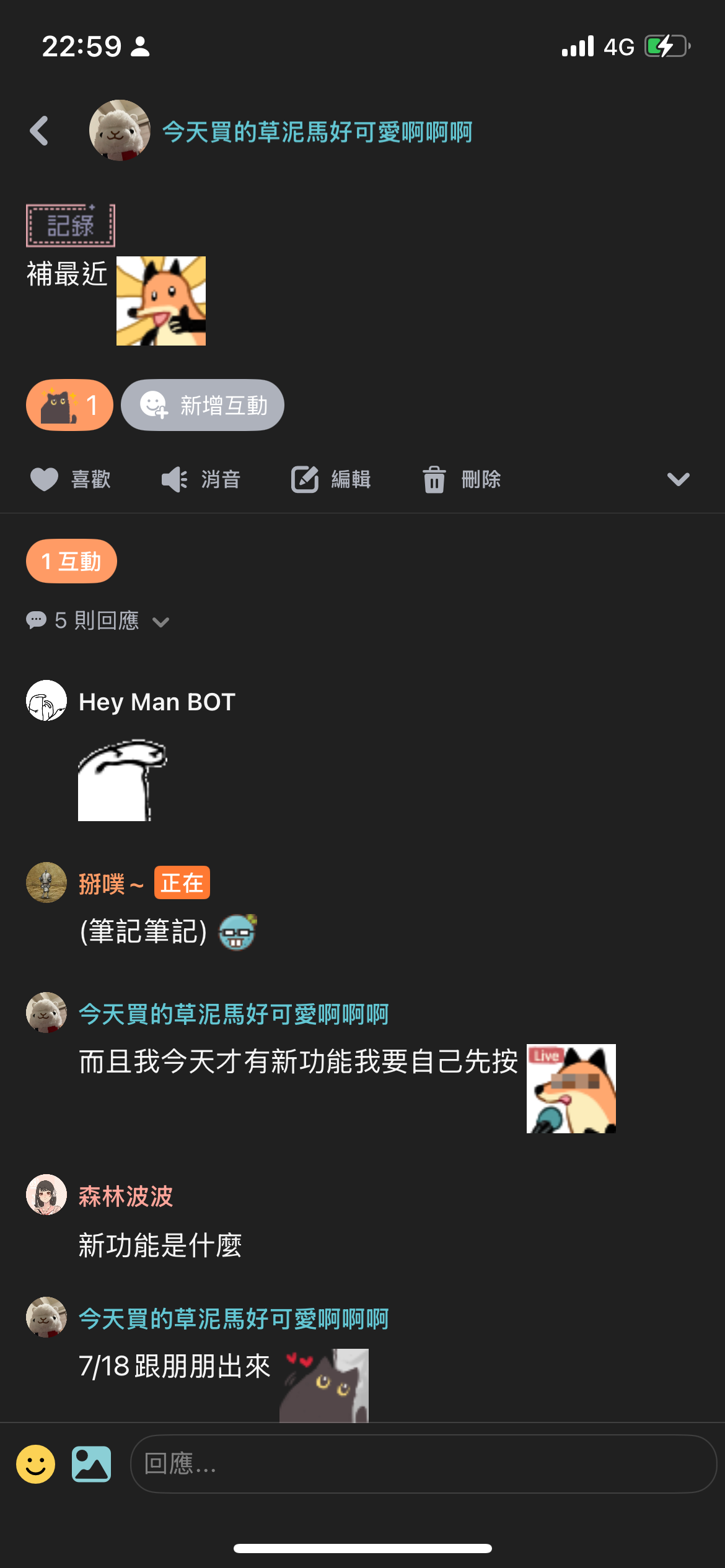Open the post author's profile name in header
Image resolution: width=725 pixels, height=1568 pixels.
(x=317, y=132)
